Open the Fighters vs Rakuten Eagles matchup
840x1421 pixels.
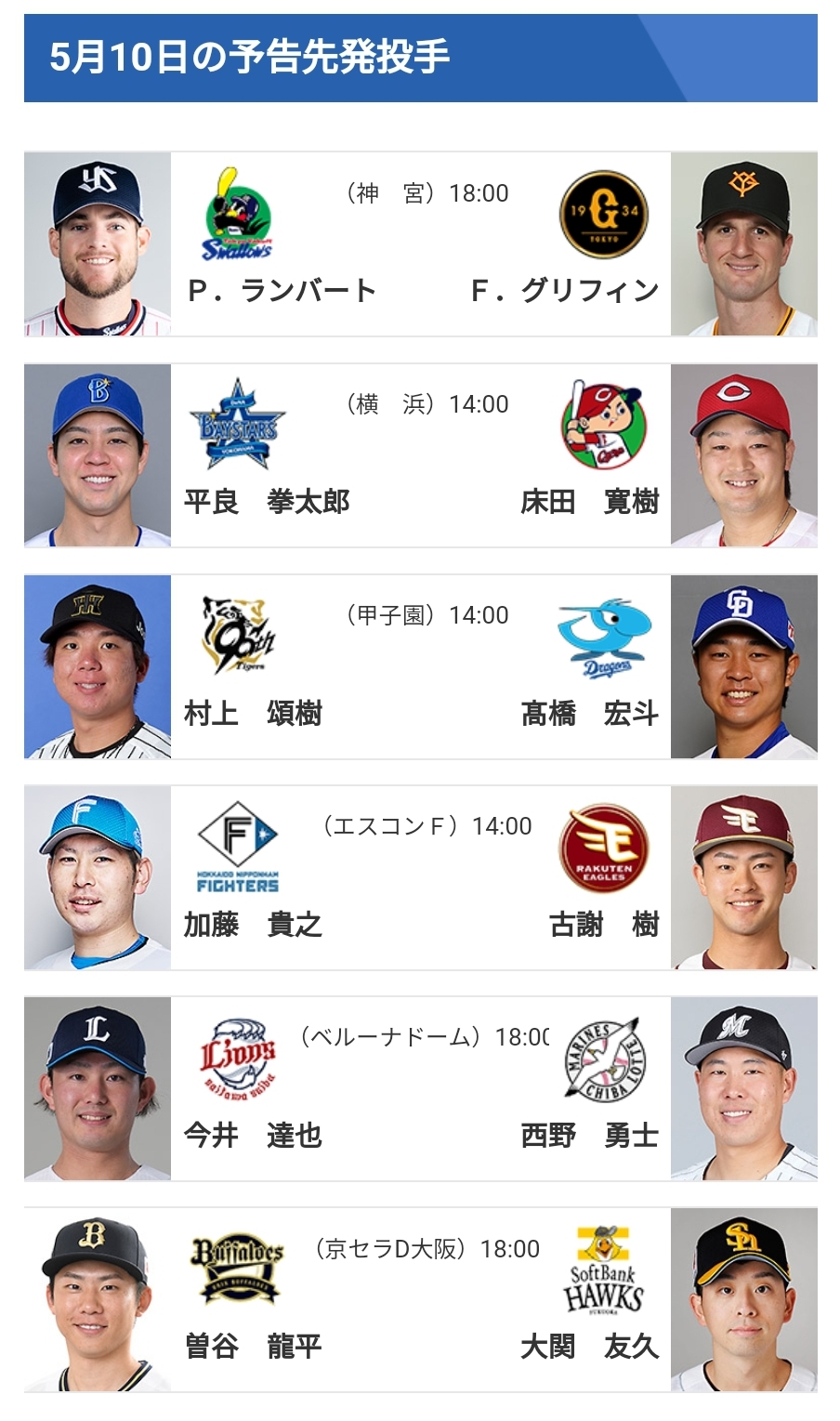click(420, 877)
